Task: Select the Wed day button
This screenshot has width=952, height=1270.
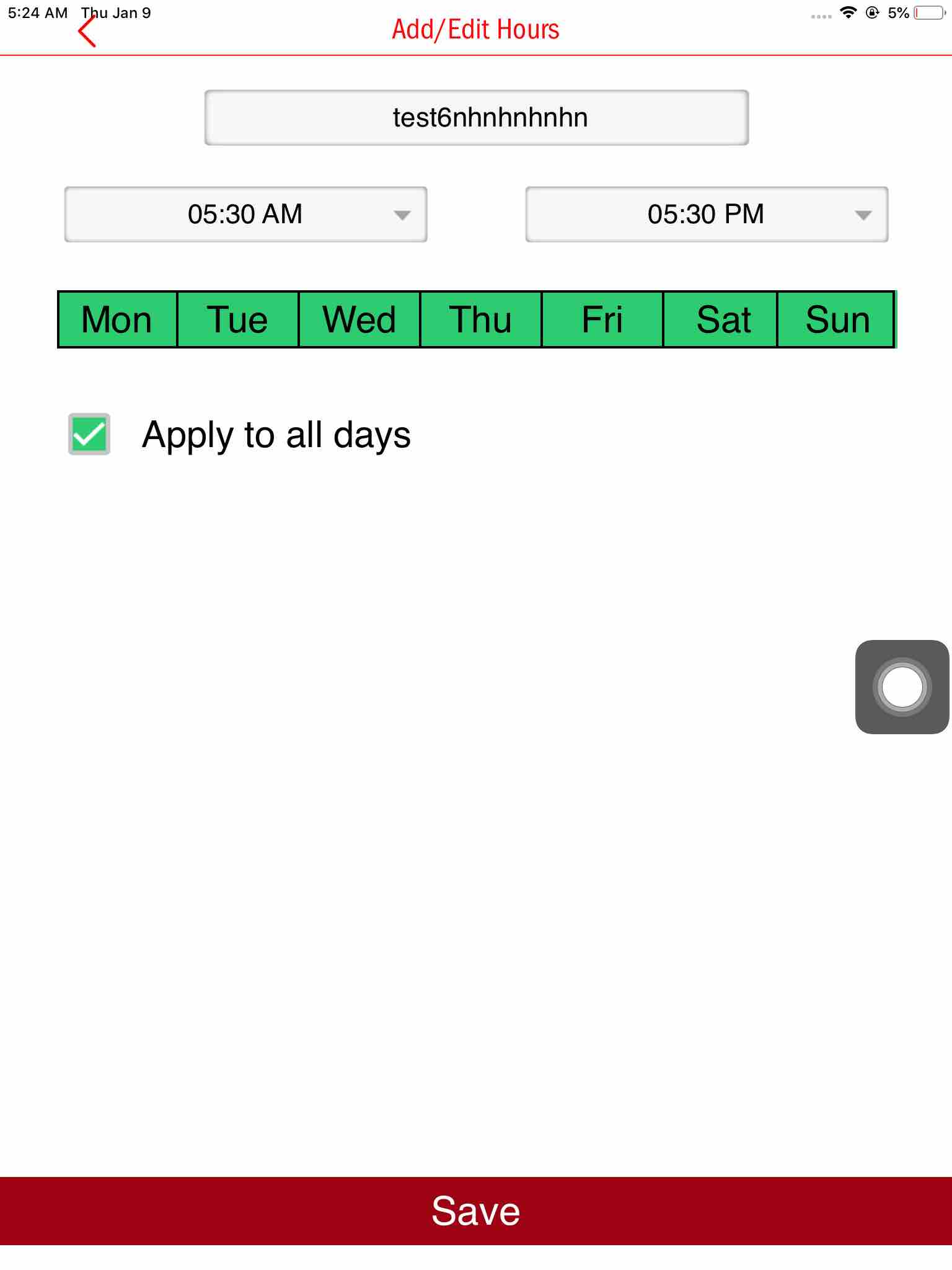Action: pyautogui.click(x=359, y=320)
